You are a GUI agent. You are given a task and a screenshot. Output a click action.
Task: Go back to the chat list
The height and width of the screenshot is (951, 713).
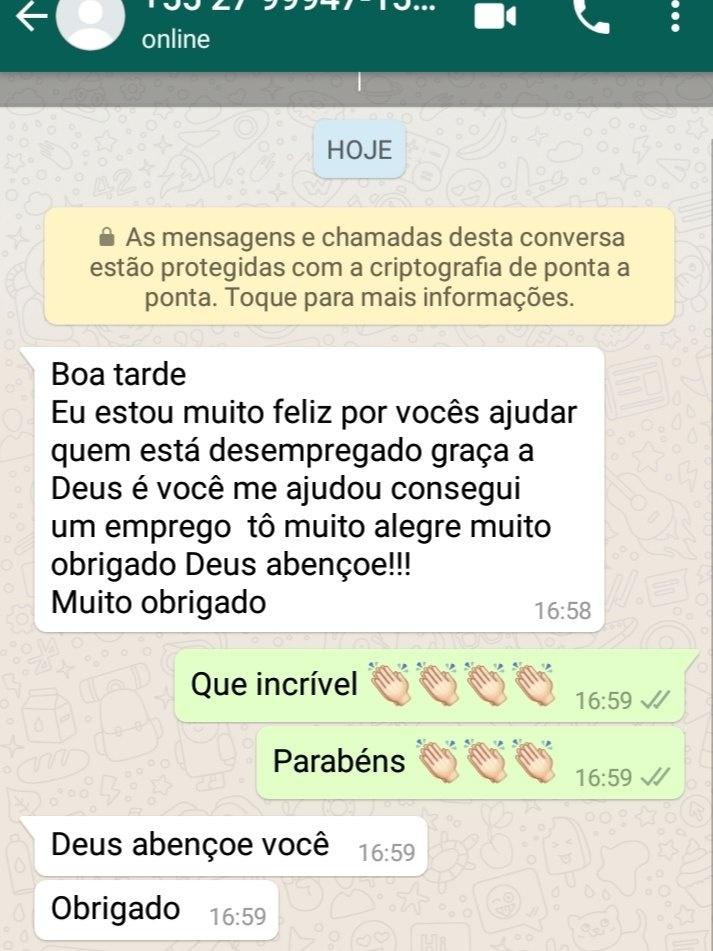click(30, 16)
